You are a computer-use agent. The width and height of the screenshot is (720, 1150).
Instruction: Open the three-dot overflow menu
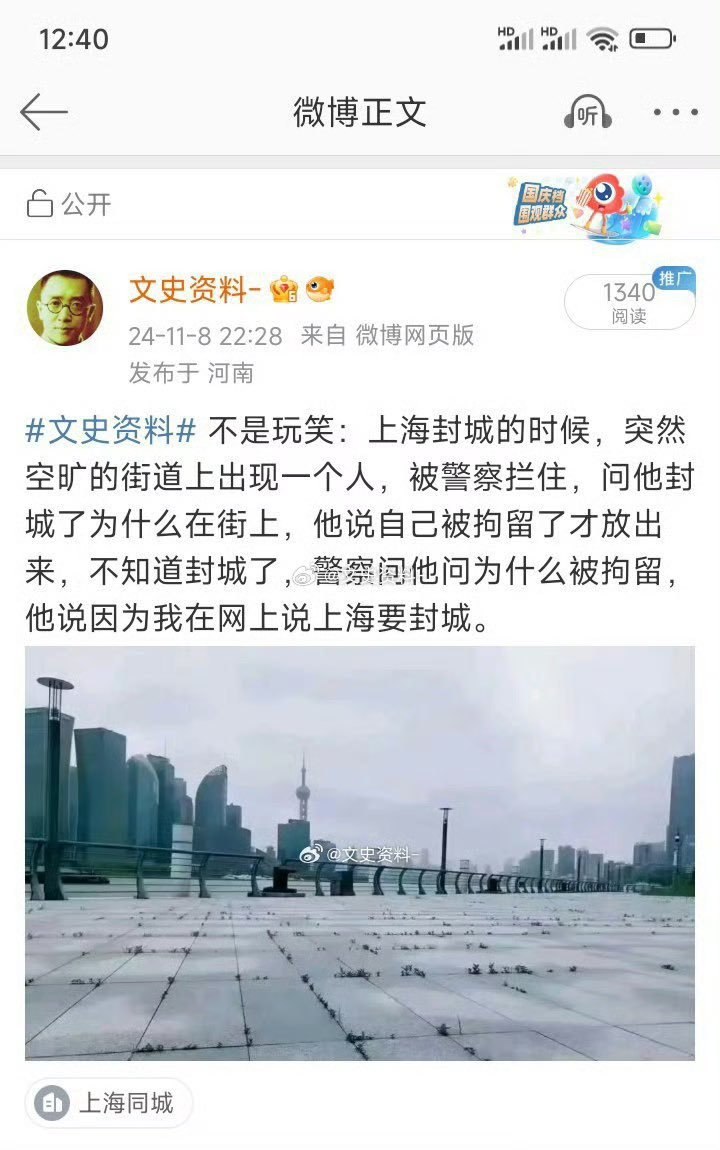[x=675, y=112]
